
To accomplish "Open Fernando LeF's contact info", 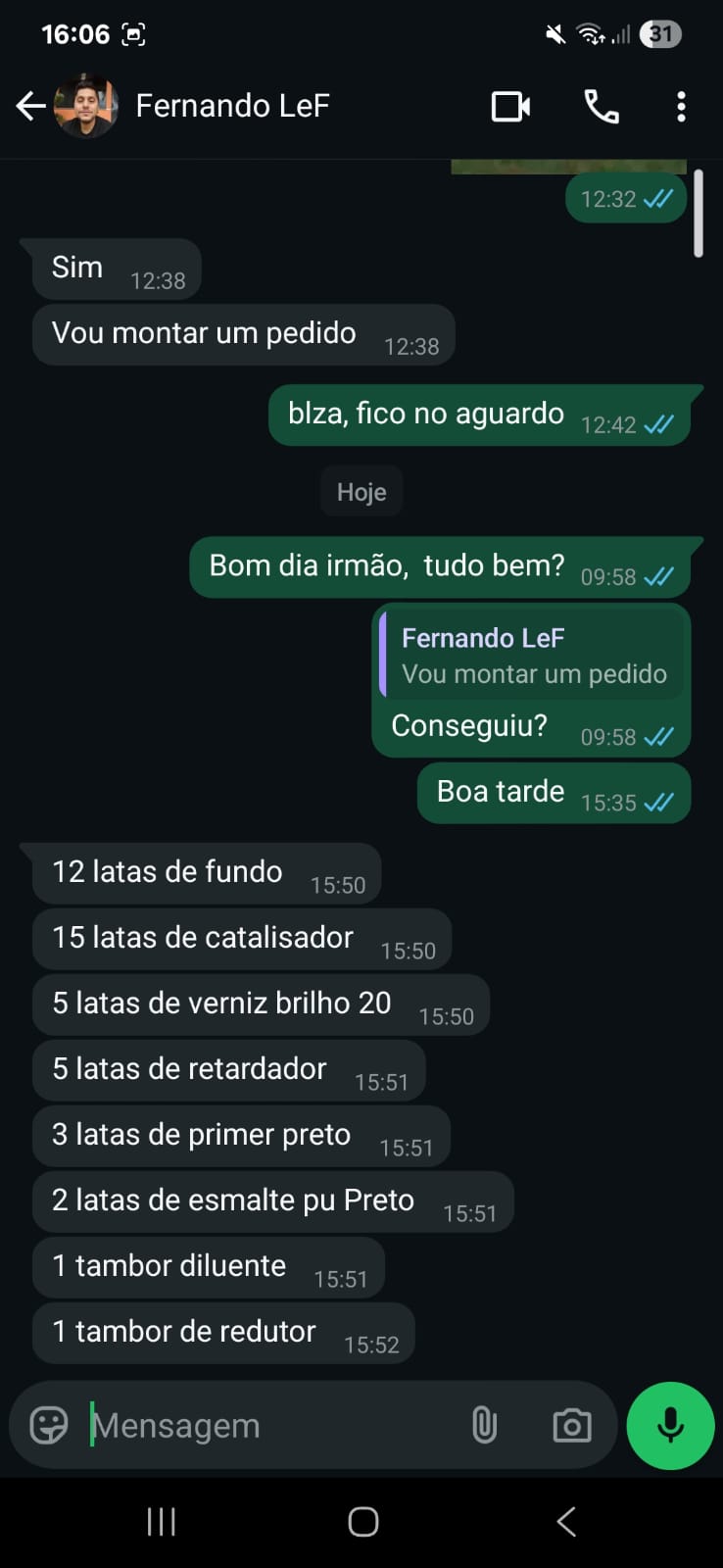I will tap(232, 106).
